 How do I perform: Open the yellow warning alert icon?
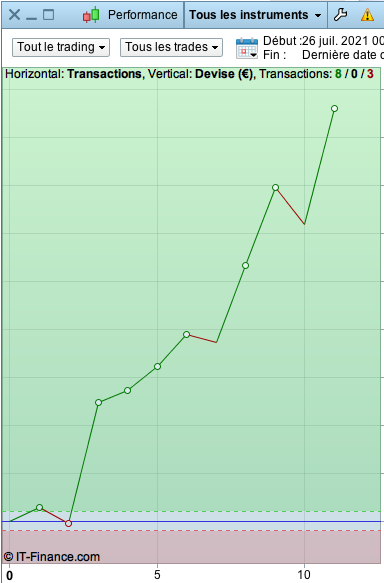367,15
